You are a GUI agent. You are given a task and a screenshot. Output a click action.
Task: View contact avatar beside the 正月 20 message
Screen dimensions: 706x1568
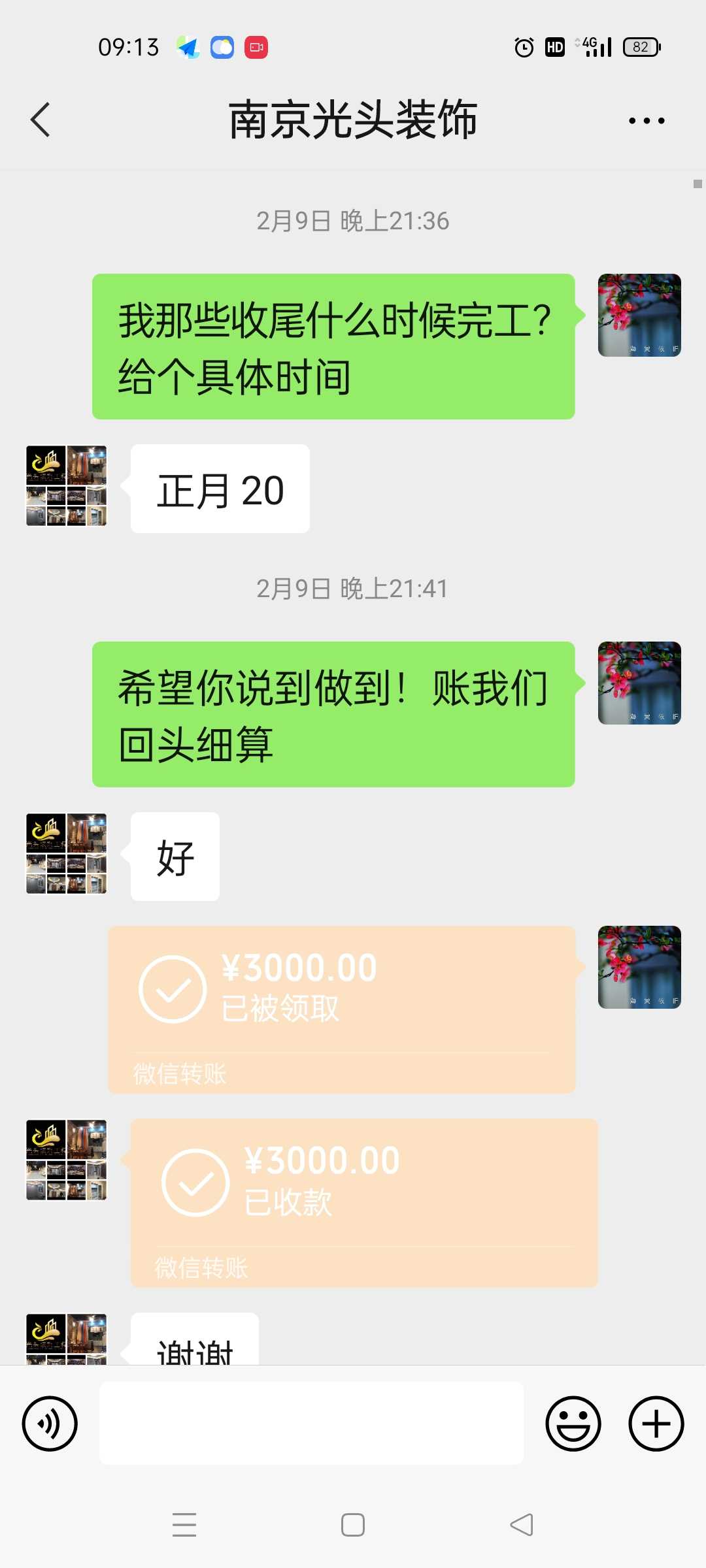[x=66, y=486]
